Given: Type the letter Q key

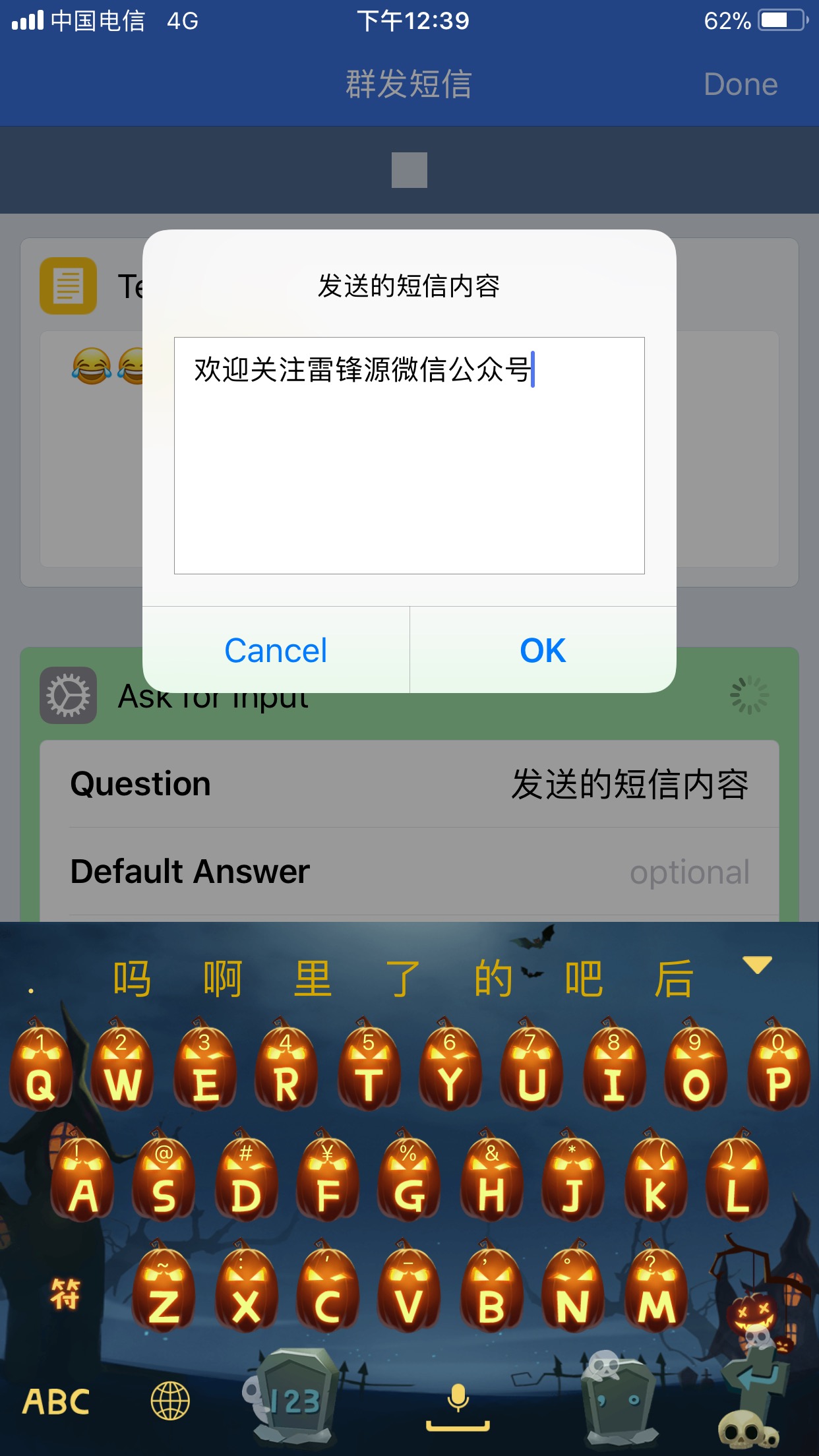Looking at the screenshot, I should point(40,1070).
